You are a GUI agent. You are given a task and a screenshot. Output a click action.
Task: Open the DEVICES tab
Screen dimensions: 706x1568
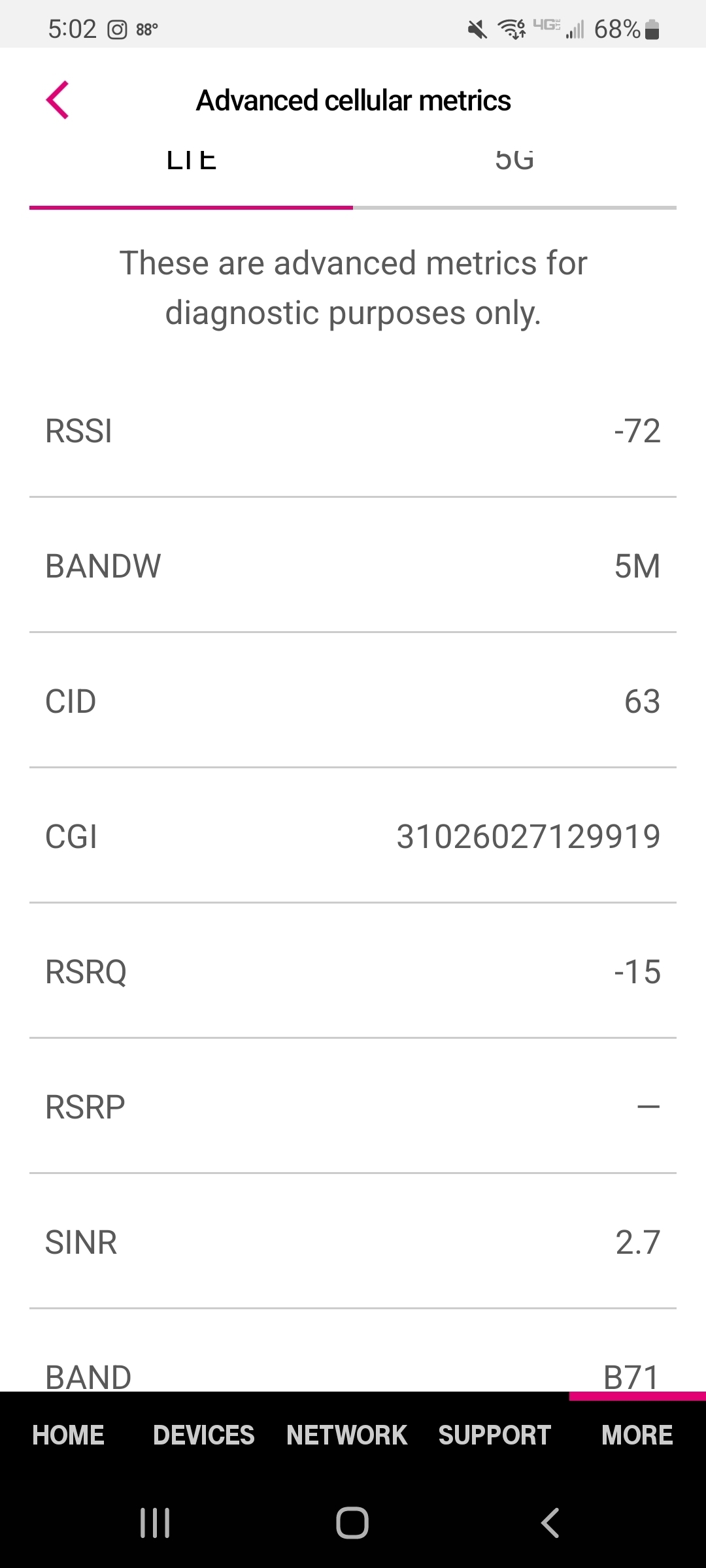point(203,1435)
